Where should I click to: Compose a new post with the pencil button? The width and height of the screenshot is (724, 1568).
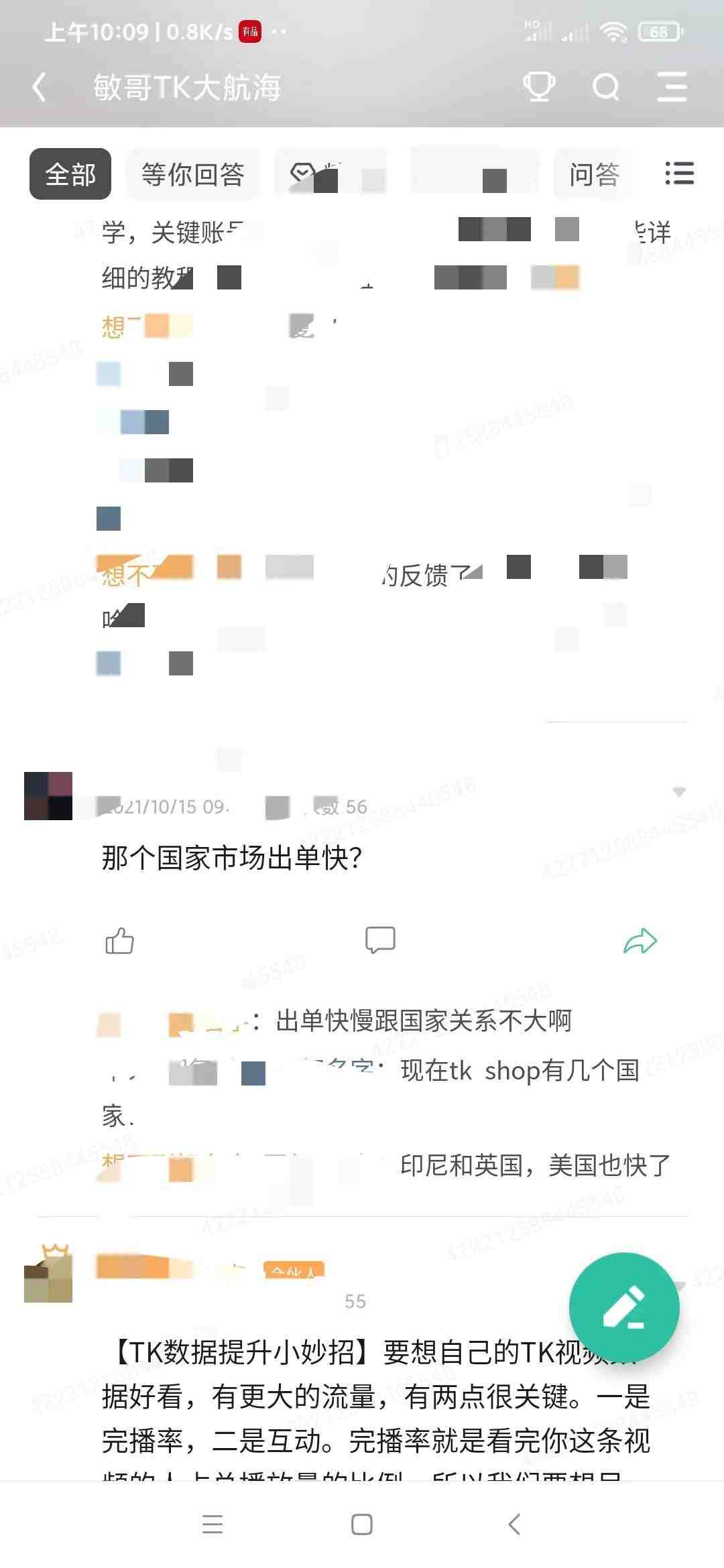pos(624,1307)
